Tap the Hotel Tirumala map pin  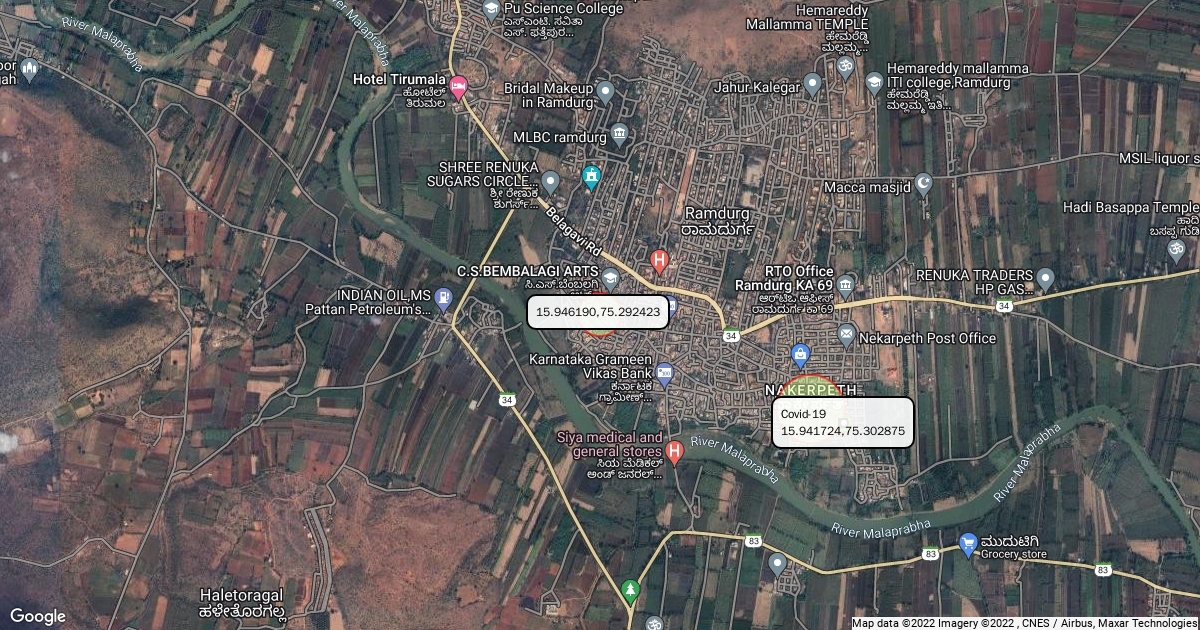pos(459,87)
